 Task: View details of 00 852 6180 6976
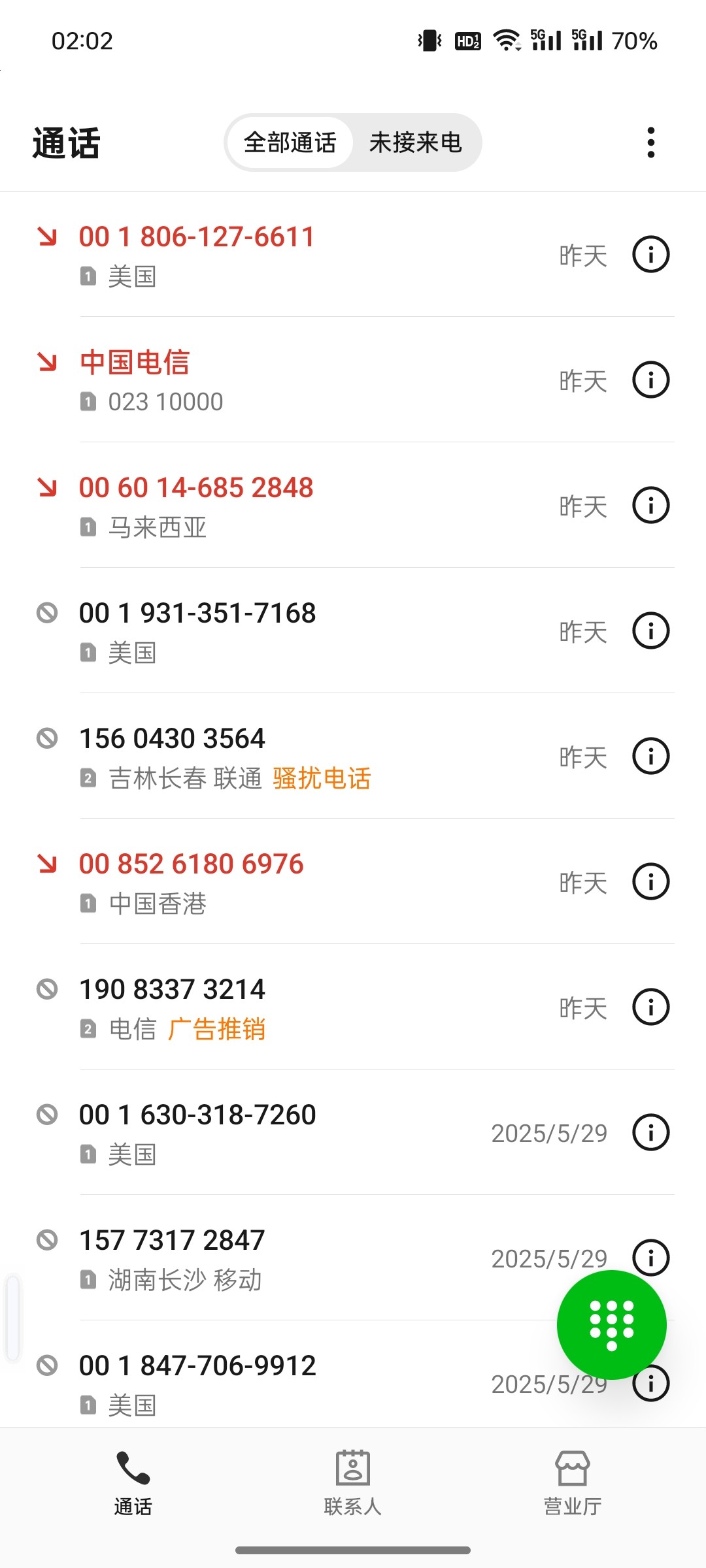[x=650, y=881]
